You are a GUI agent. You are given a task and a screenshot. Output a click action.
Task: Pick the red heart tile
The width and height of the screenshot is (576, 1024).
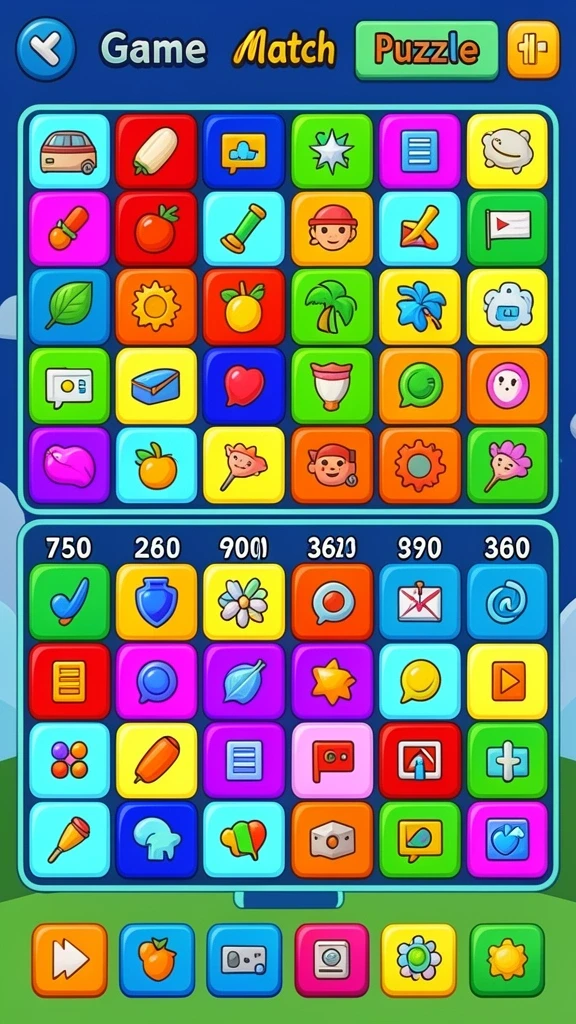(x=244, y=385)
